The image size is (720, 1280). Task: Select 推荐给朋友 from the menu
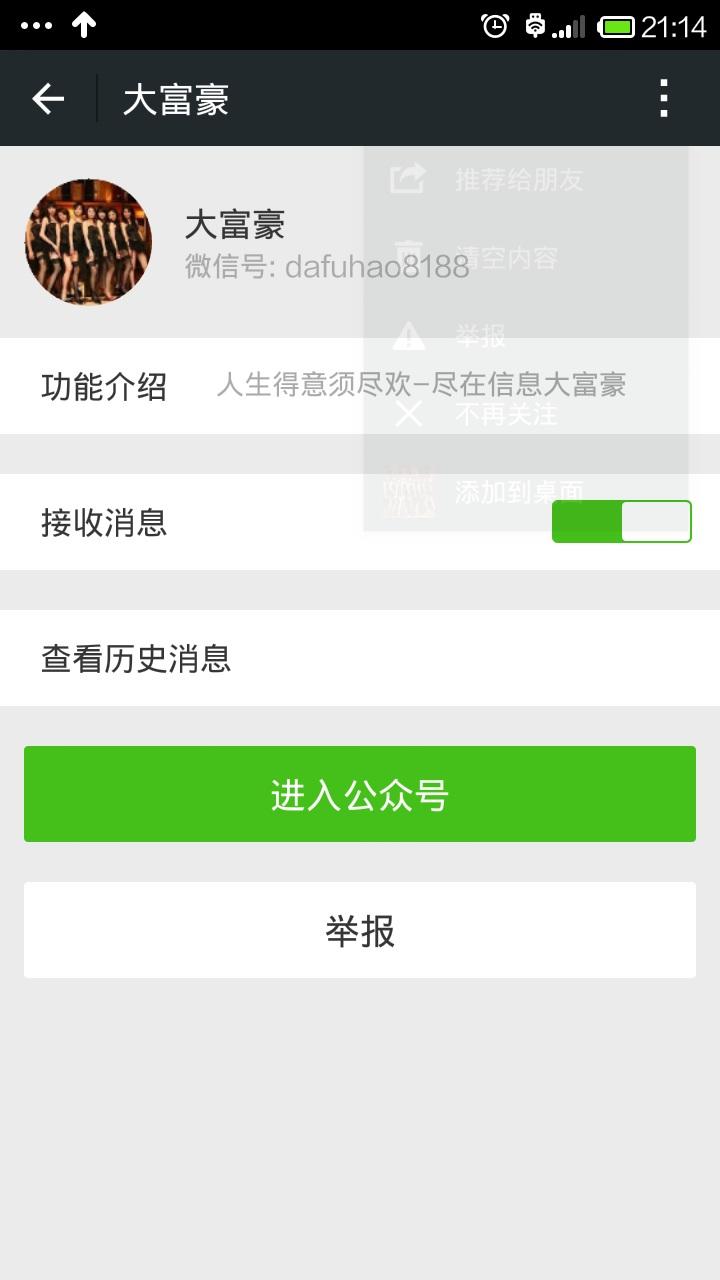click(x=519, y=179)
